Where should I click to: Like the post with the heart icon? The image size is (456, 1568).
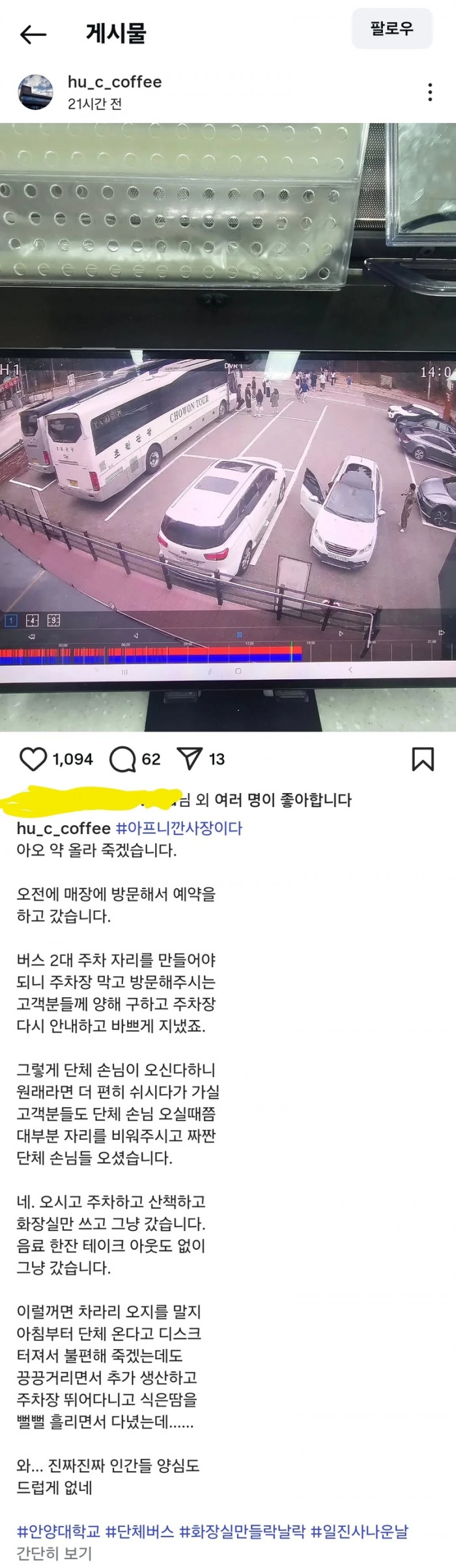(x=33, y=759)
